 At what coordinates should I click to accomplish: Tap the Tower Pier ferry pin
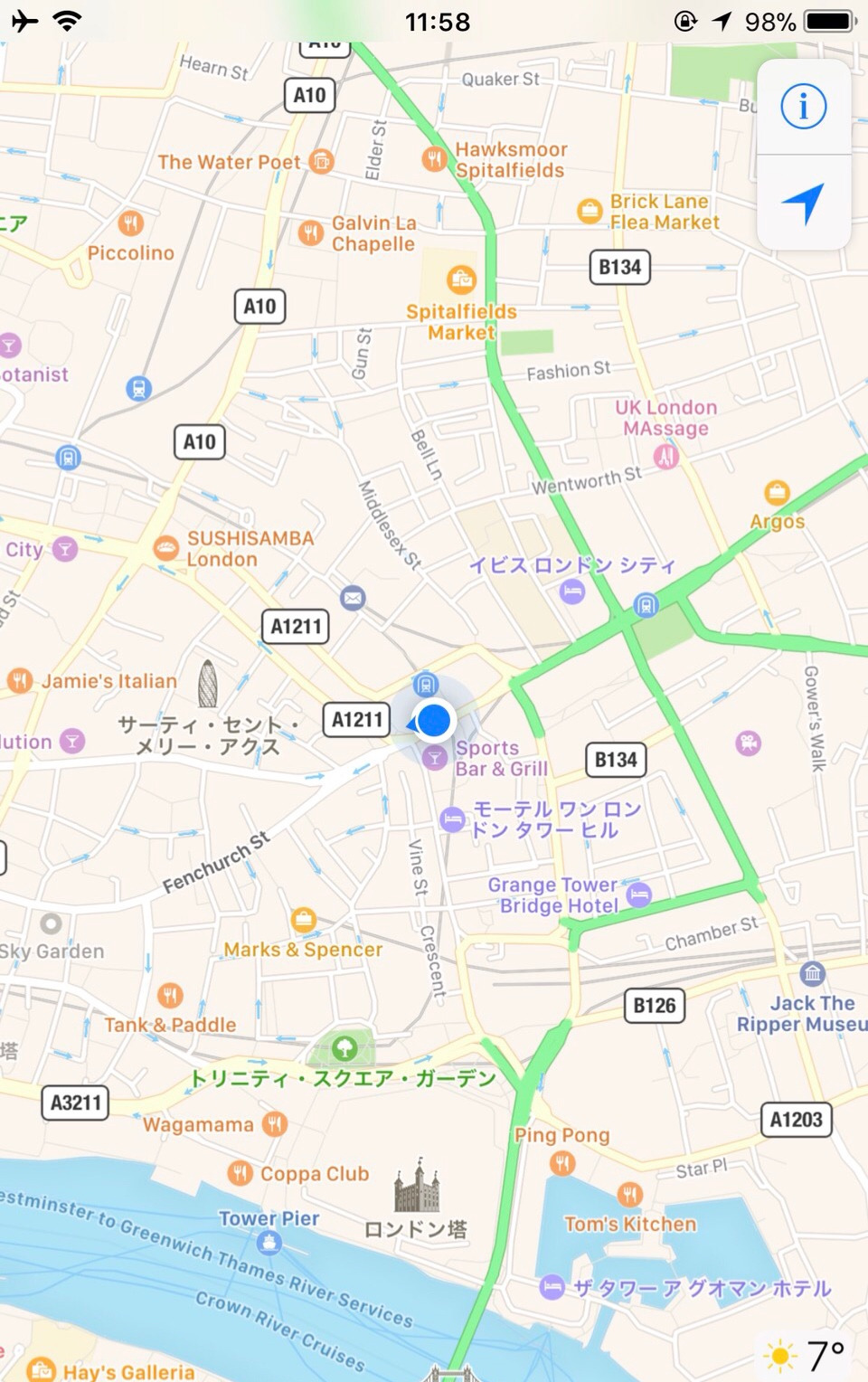[269, 1243]
